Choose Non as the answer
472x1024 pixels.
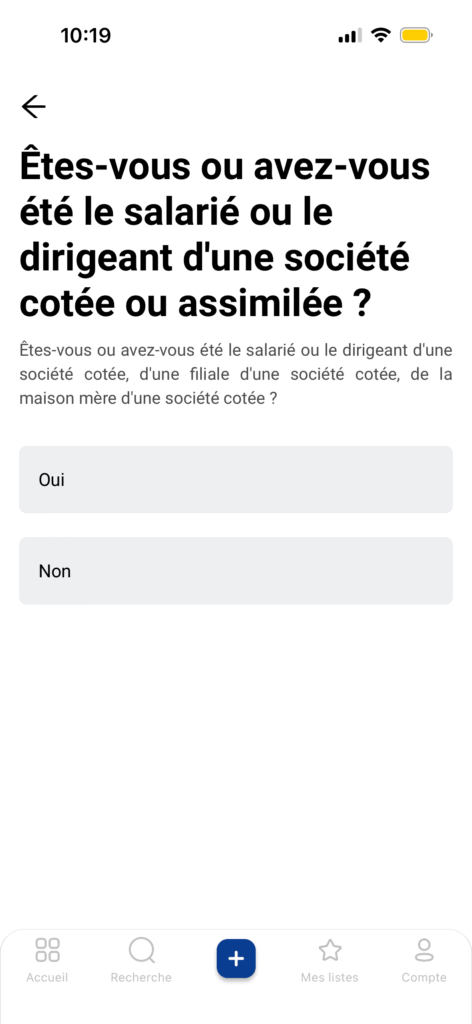click(x=236, y=571)
